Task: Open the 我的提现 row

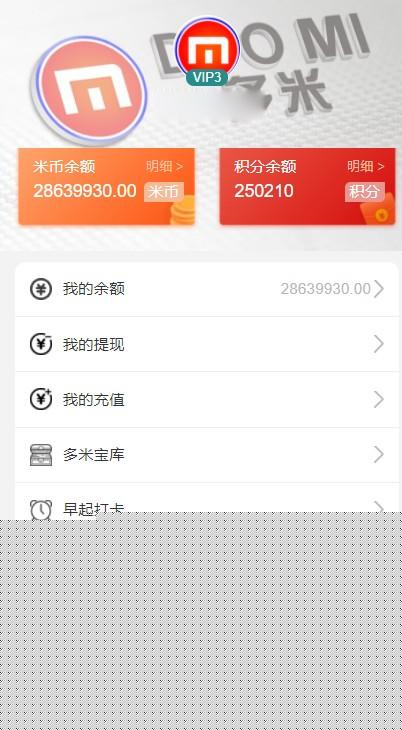Action: coord(207,345)
